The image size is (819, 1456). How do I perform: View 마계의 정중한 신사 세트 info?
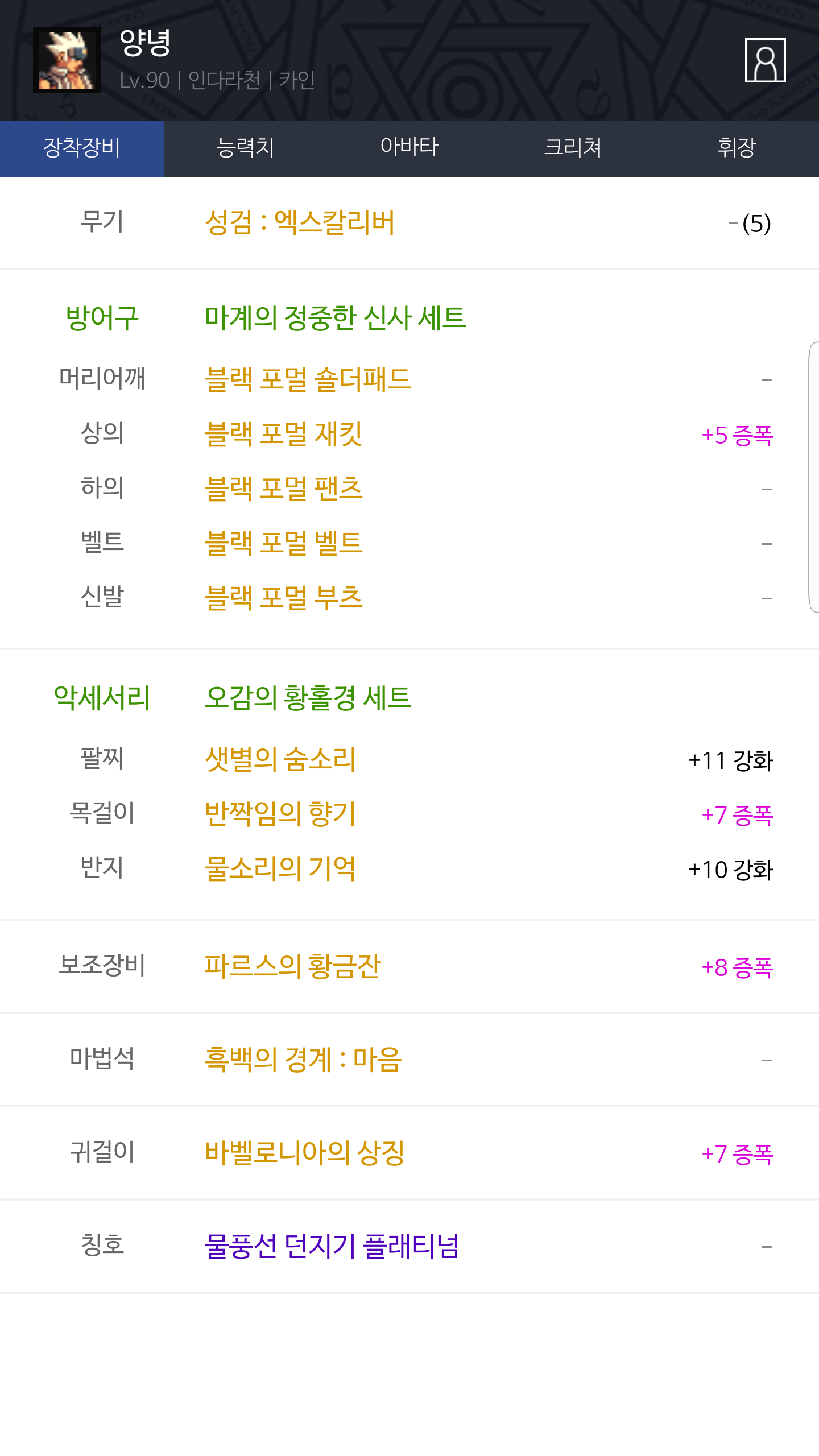(x=336, y=317)
